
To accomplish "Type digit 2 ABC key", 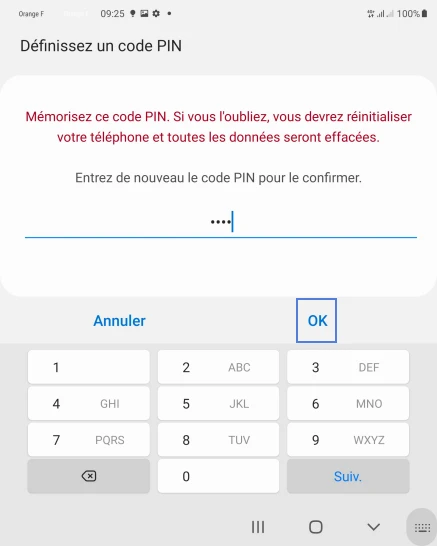I will (218, 367).
